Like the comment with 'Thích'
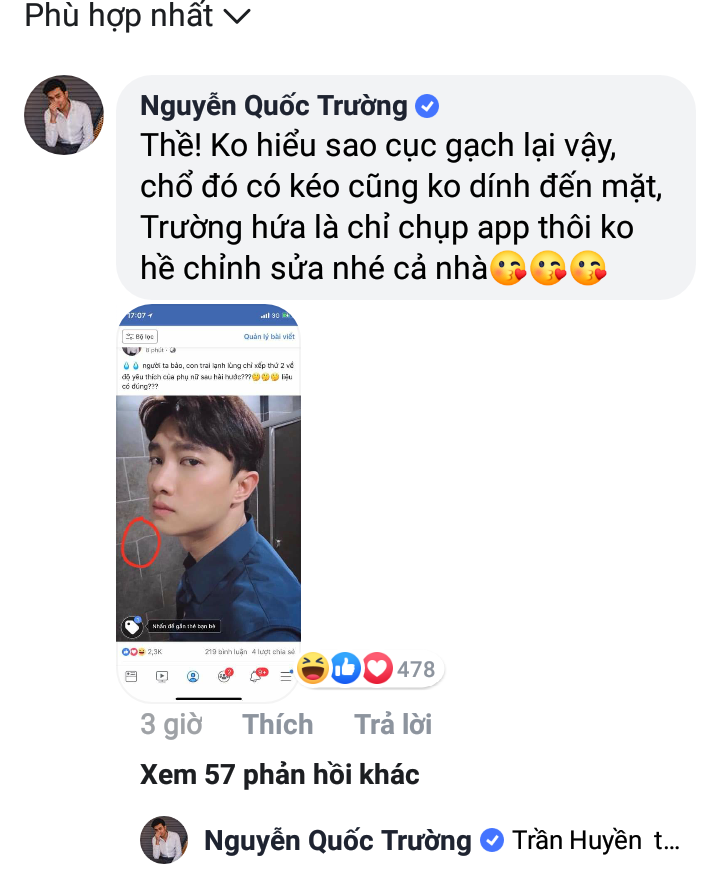The image size is (719, 873). coord(277,724)
